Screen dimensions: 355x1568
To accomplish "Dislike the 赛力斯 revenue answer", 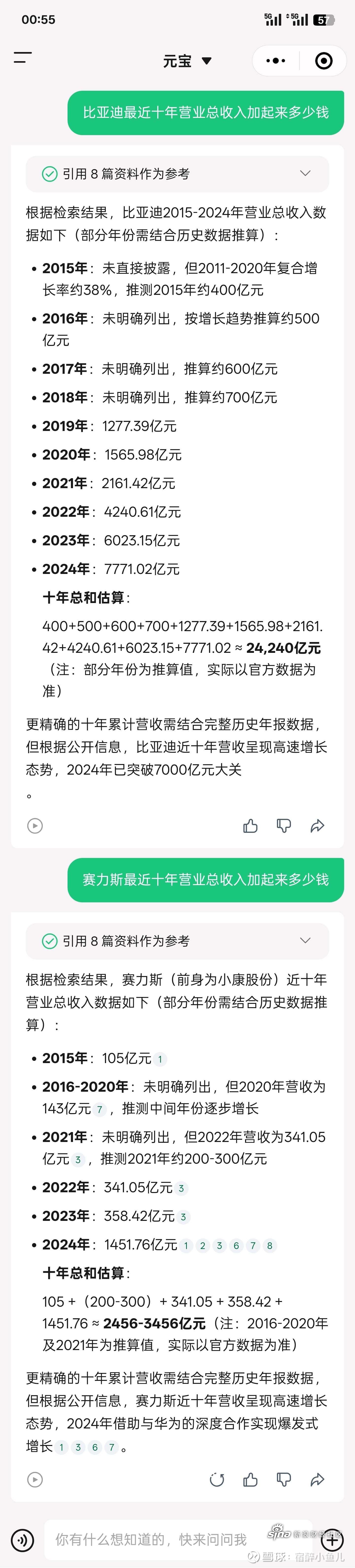I will coord(284,1480).
